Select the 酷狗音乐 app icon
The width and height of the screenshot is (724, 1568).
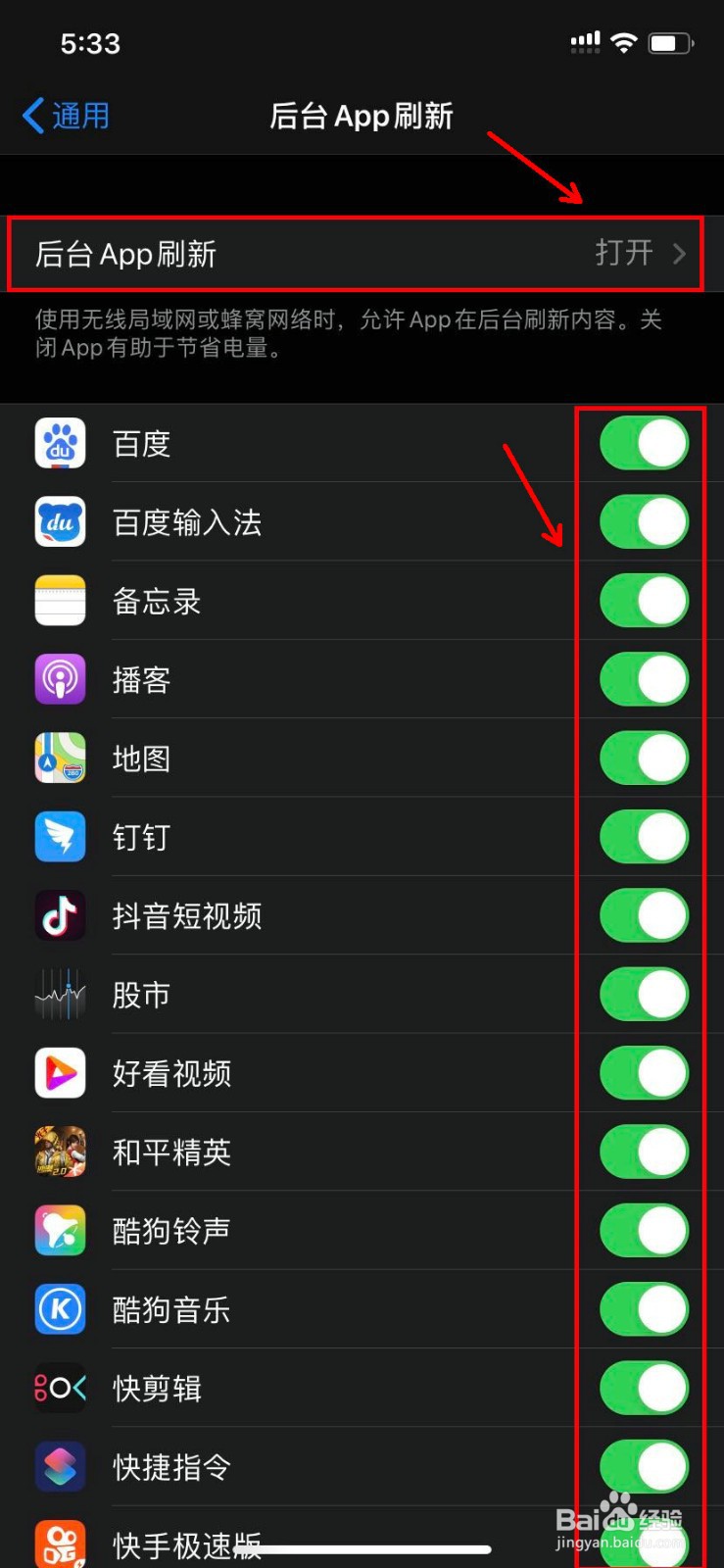(x=60, y=1309)
